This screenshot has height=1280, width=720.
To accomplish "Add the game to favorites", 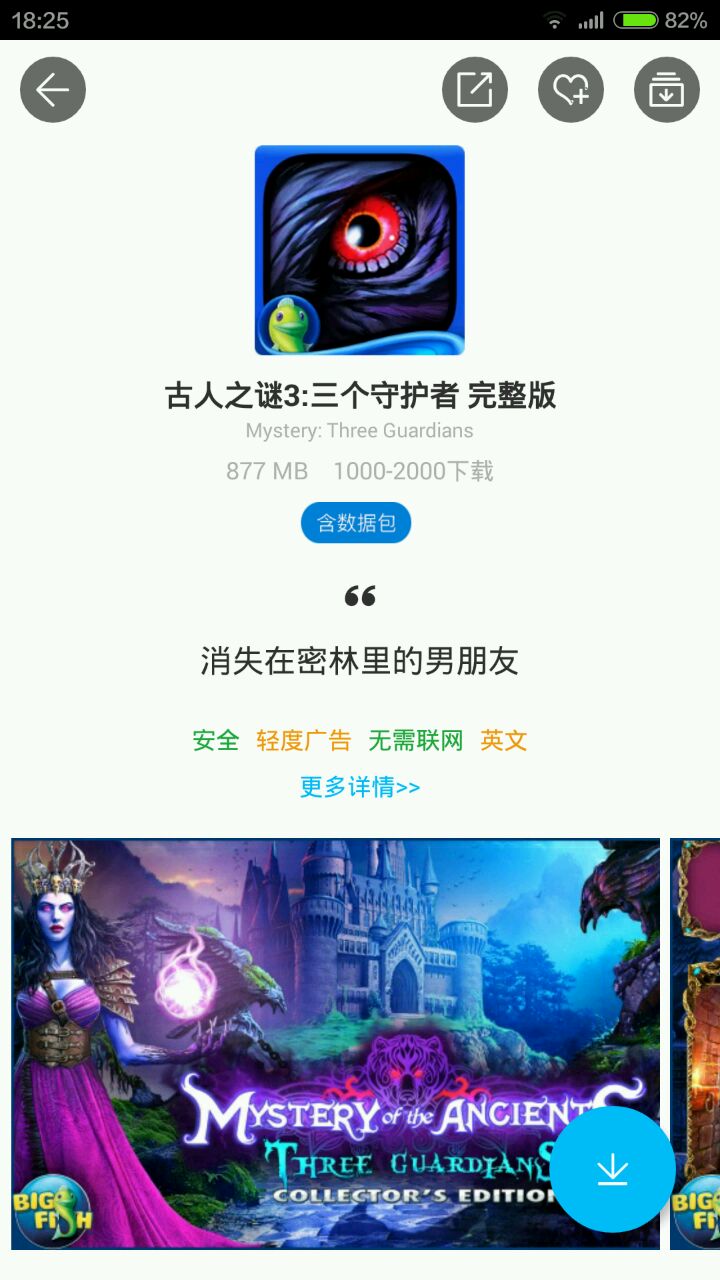I will click(x=571, y=90).
